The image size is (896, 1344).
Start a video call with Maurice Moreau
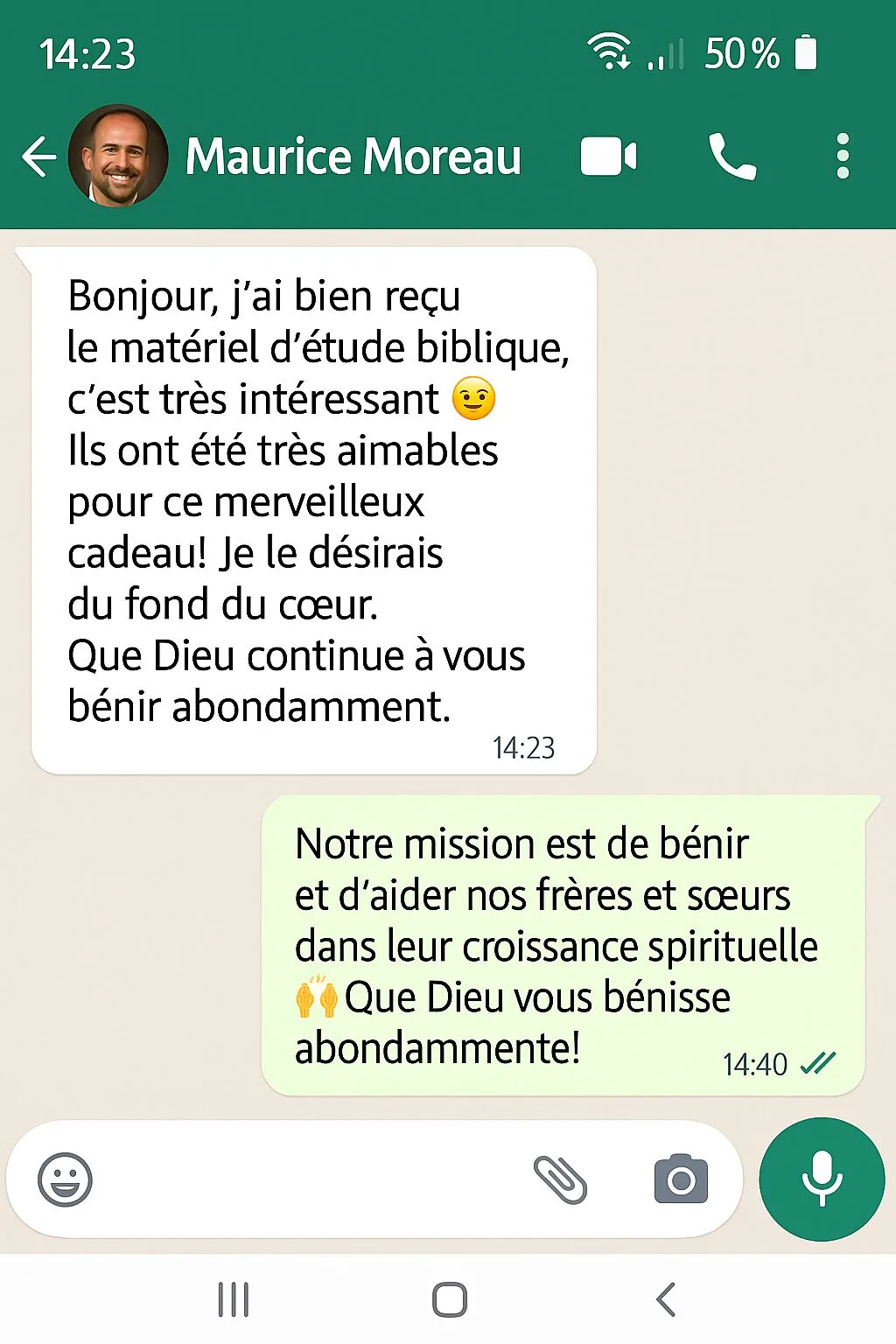click(x=608, y=157)
